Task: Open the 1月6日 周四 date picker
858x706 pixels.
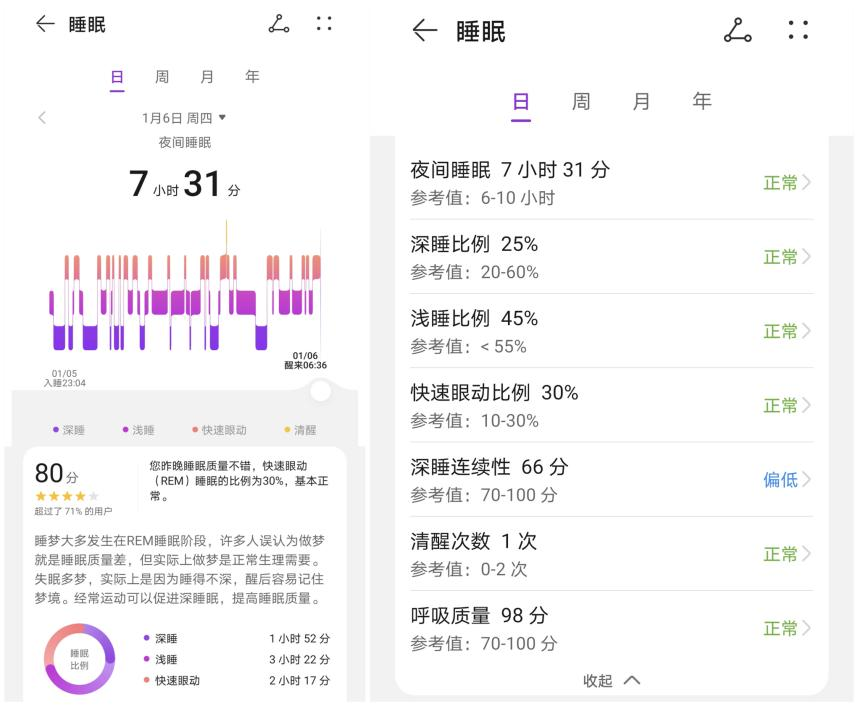Action: pos(184,118)
